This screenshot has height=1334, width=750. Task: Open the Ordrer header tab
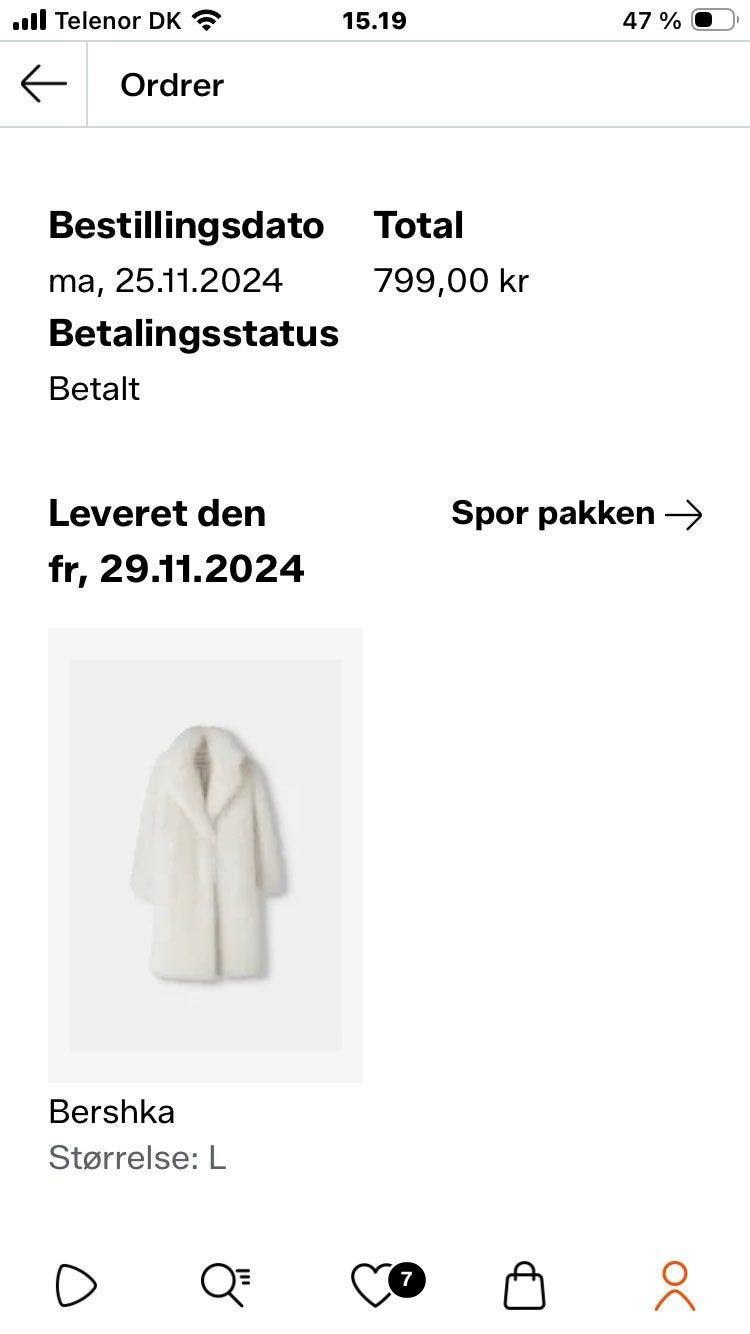pyautogui.click(x=171, y=85)
